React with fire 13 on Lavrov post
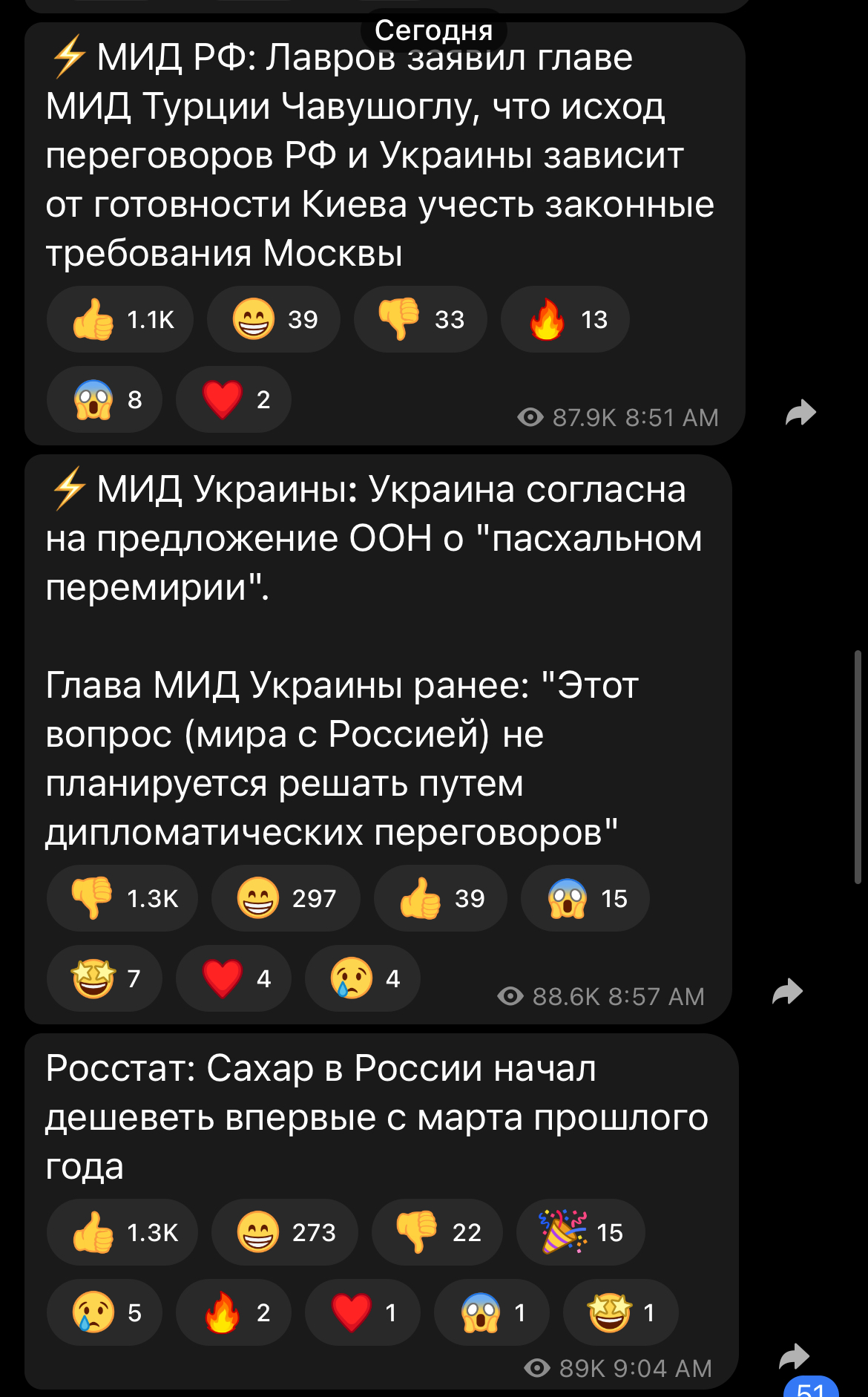 pos(565,319)
